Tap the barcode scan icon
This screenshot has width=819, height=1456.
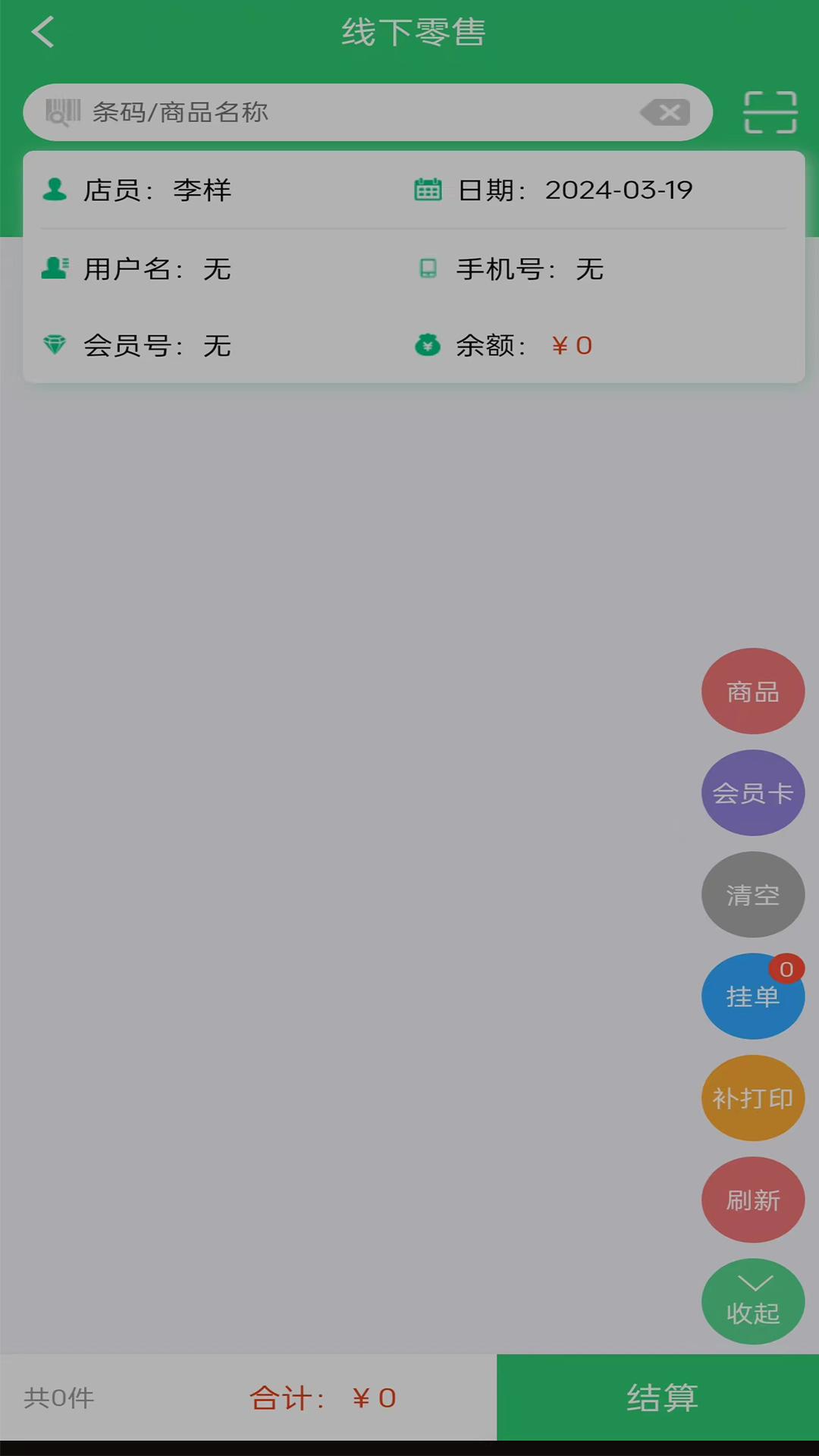pyautogui.click(x=770, y=112)
